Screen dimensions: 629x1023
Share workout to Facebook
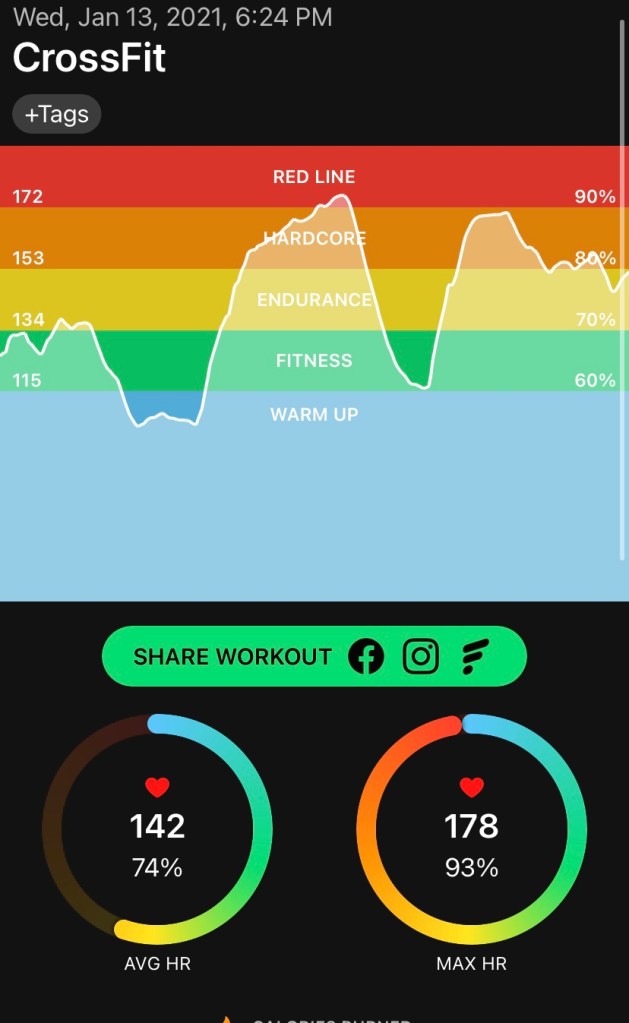coord(366,656)
